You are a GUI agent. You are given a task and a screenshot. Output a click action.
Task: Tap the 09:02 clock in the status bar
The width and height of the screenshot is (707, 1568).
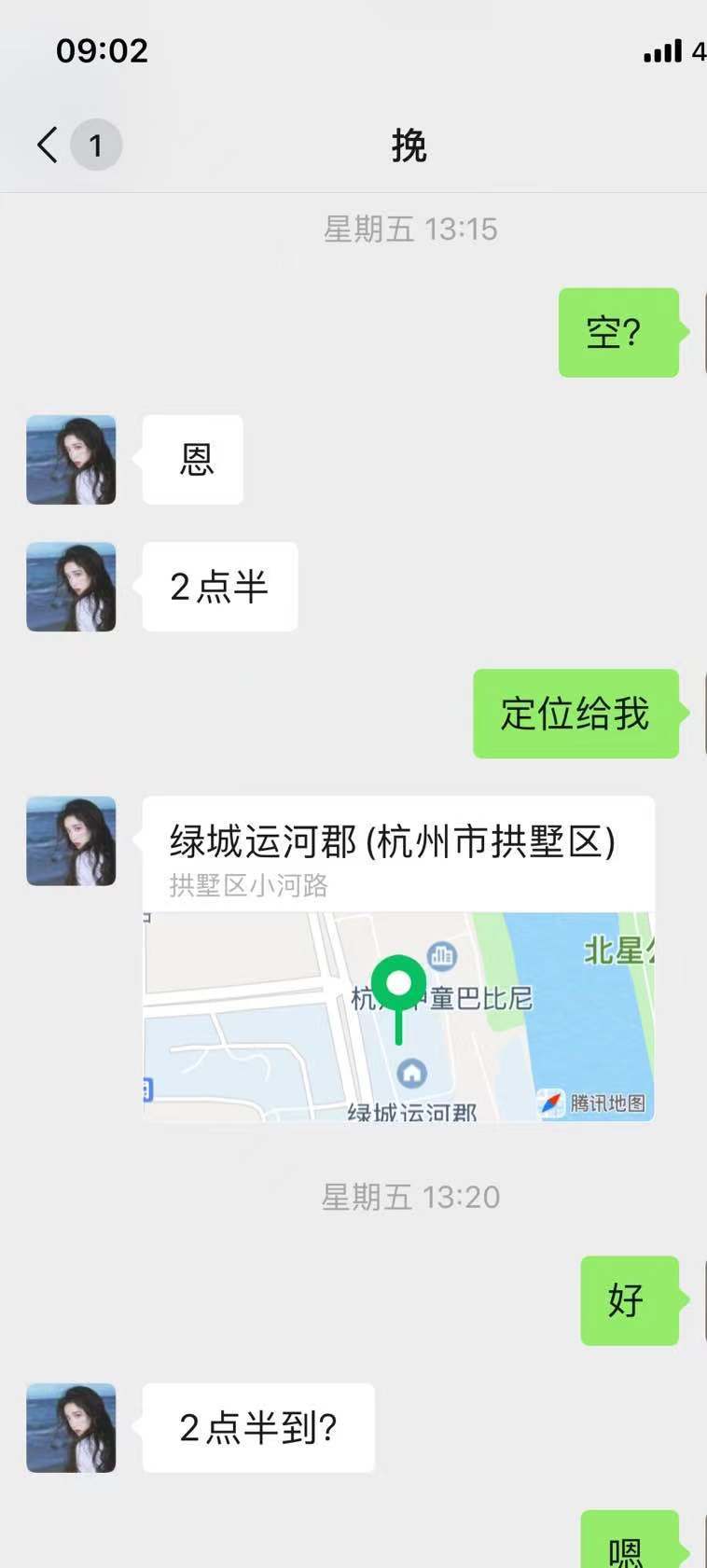click(103, 51)
